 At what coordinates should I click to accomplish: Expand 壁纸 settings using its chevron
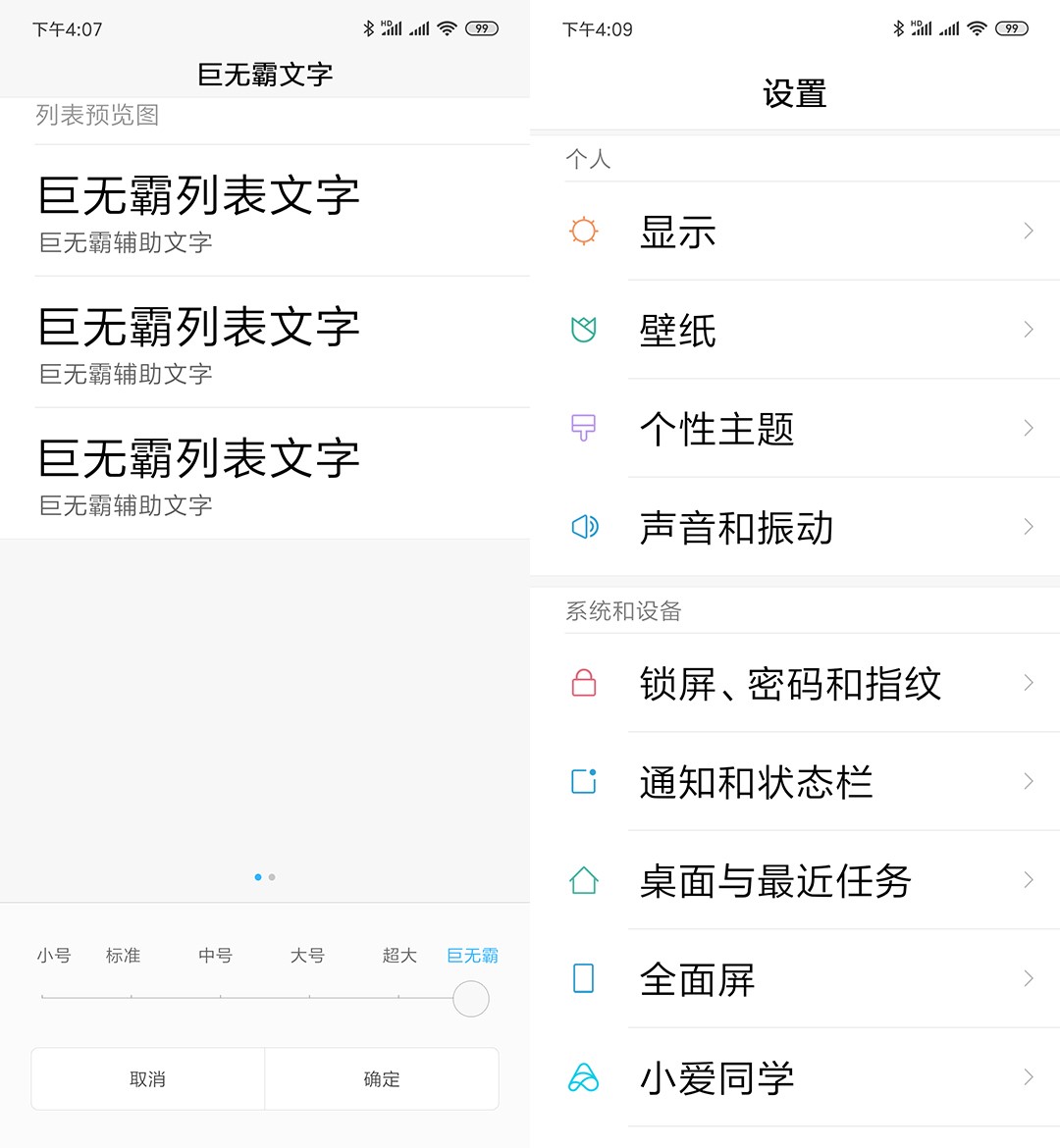coord(1028,330)
